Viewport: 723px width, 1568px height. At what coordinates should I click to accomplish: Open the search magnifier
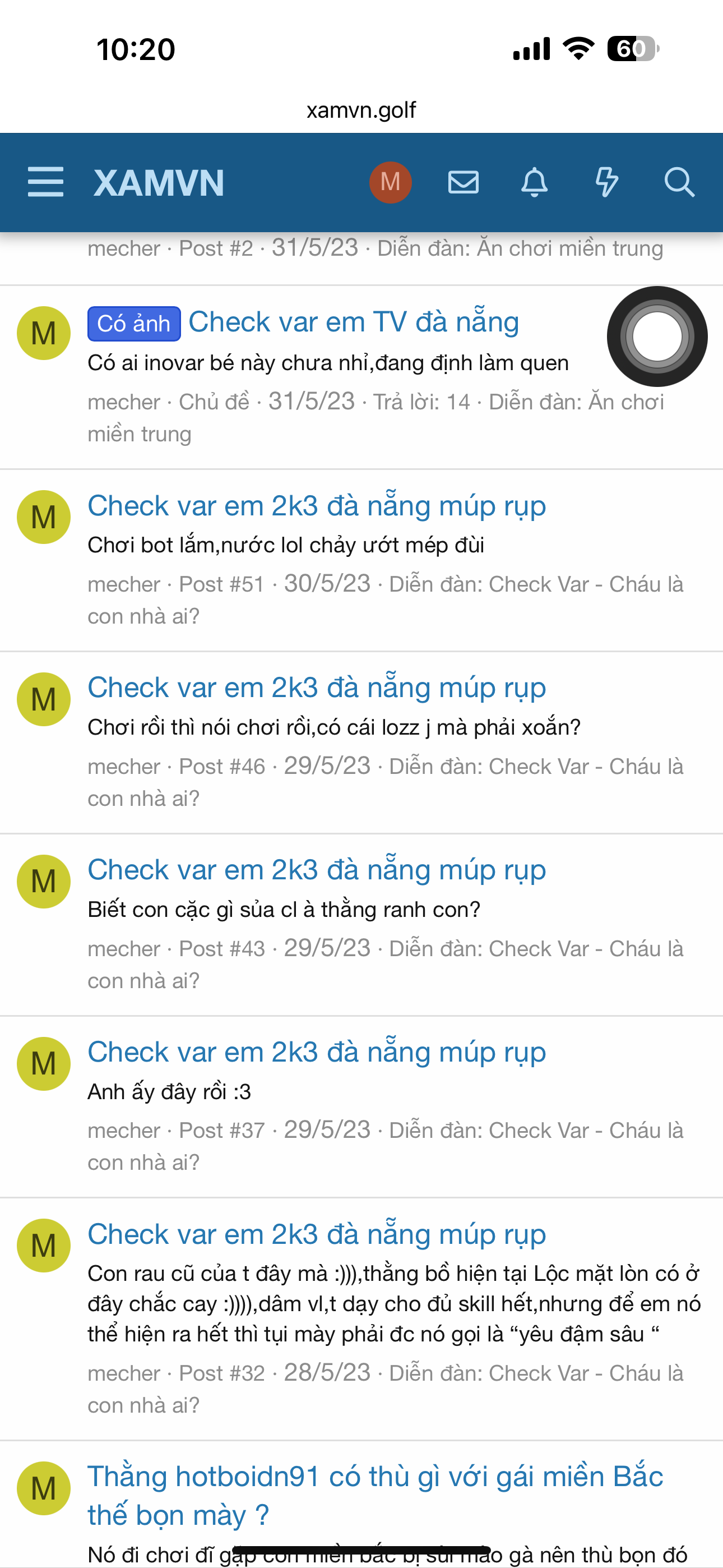679,182
